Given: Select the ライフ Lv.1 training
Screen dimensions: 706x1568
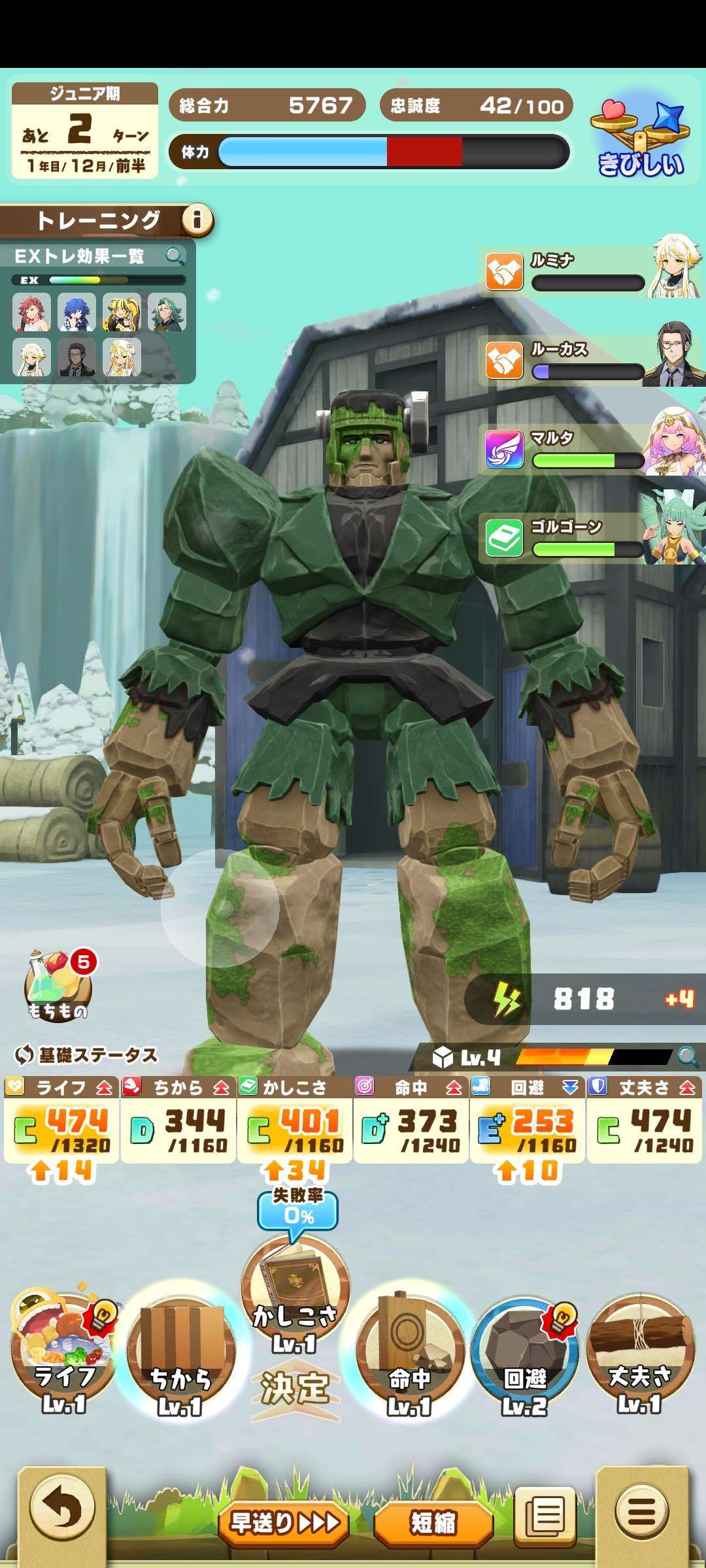Looking at the screenshot, I should tap(63, 1352).
